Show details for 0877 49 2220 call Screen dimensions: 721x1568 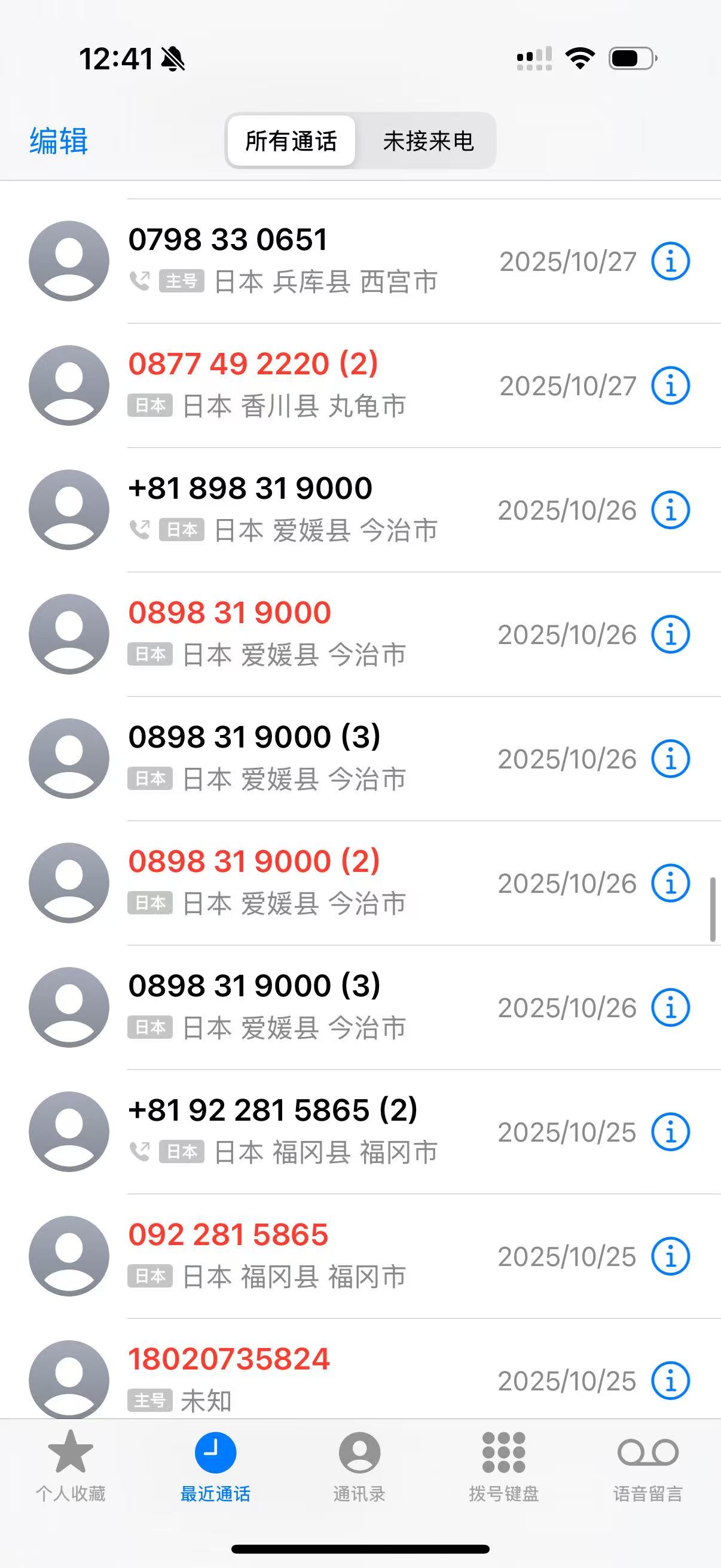pyautogui.click(x=670, y=386)
